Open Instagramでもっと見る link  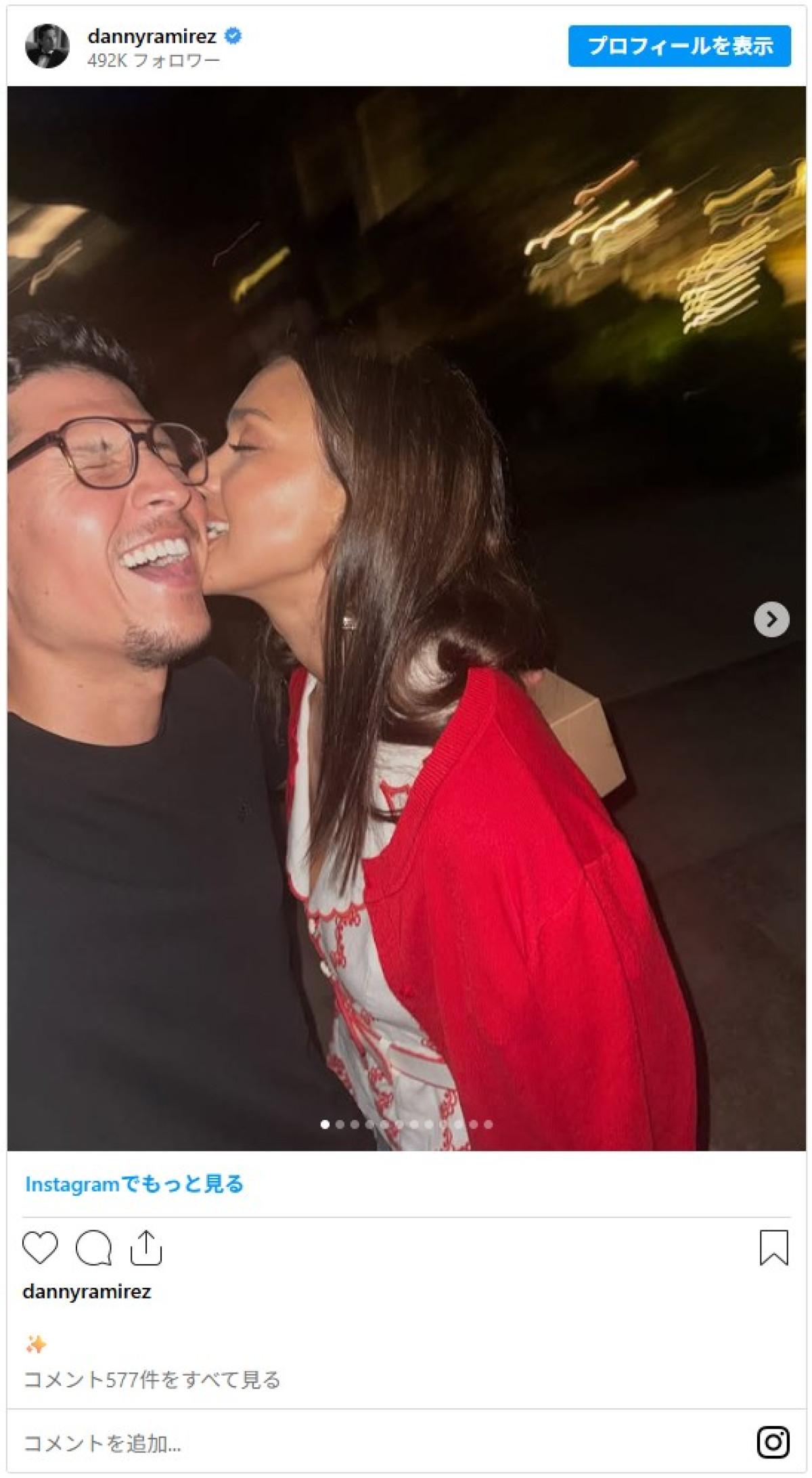tap(134, 1184)
